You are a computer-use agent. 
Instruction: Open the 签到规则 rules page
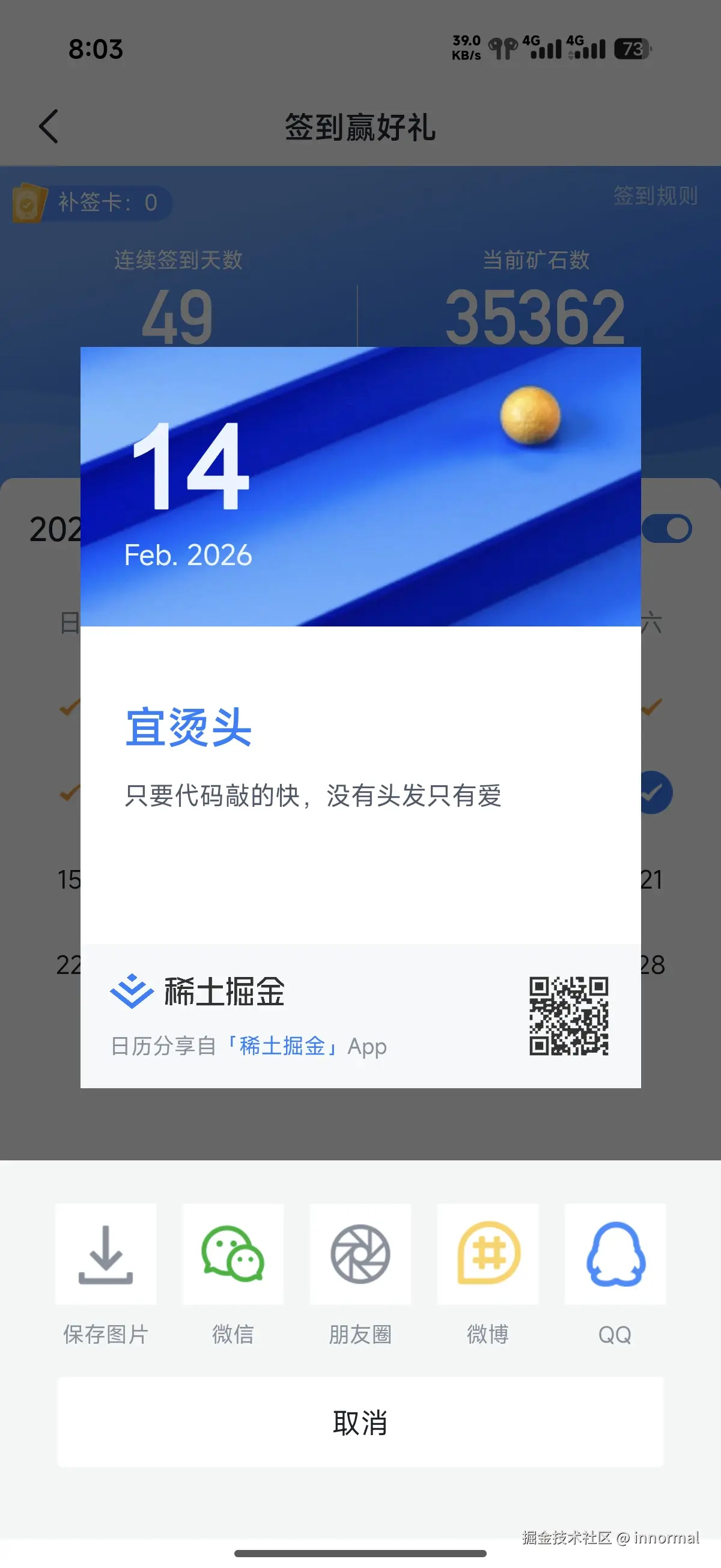pos(655,196)
